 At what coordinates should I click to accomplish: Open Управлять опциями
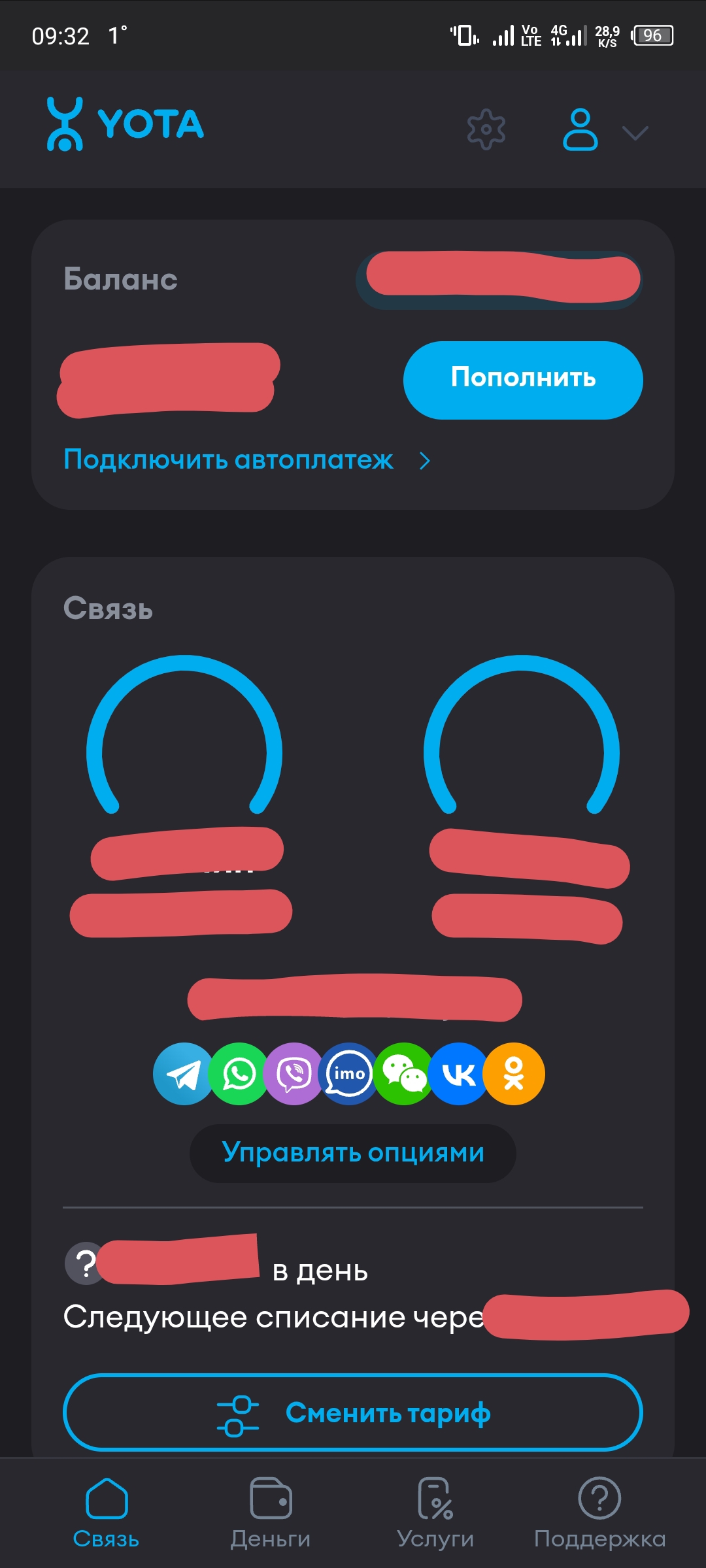(353, 1152)
